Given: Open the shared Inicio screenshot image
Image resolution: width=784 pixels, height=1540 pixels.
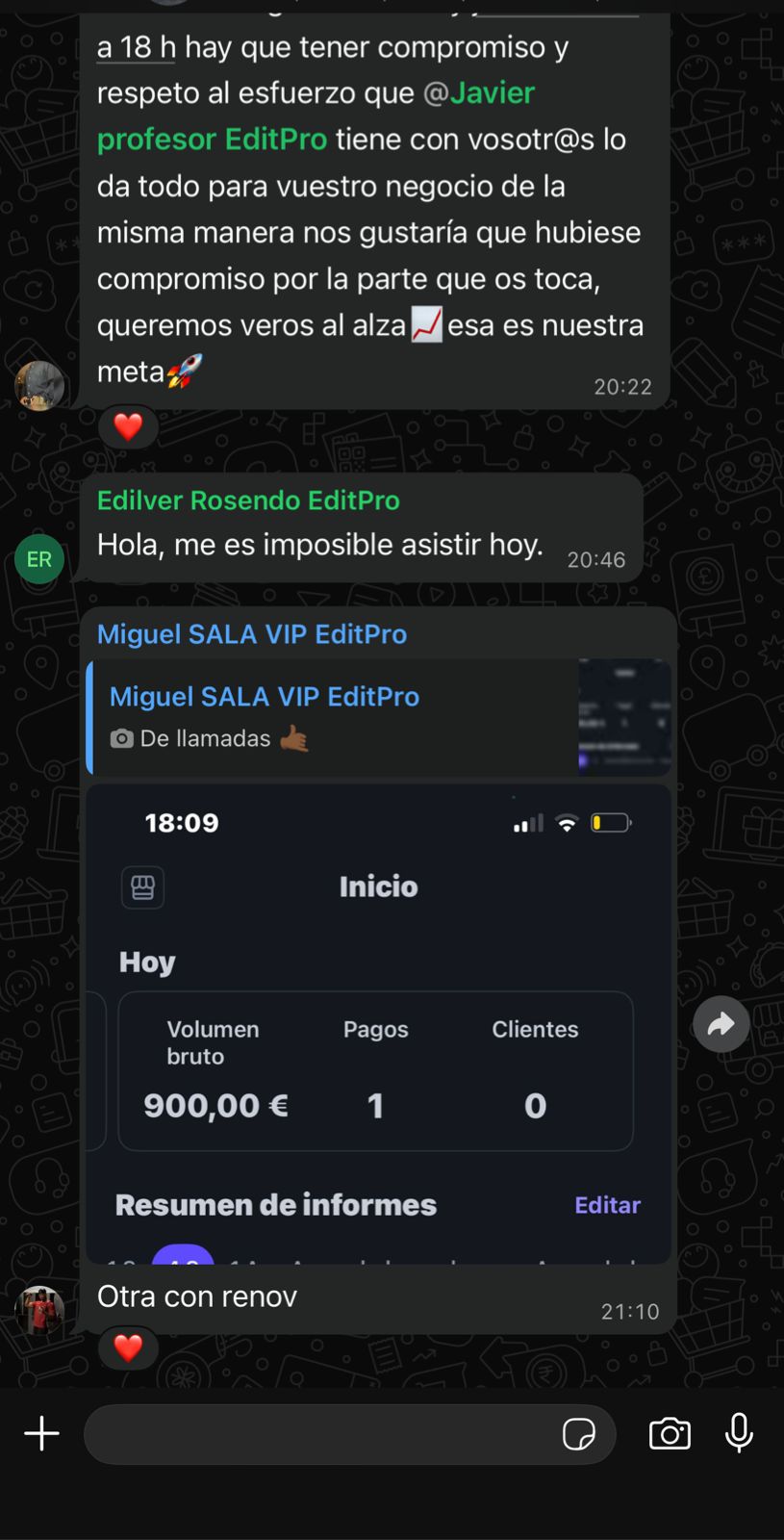Looking at the screenshot, I should coord(378,1022).
